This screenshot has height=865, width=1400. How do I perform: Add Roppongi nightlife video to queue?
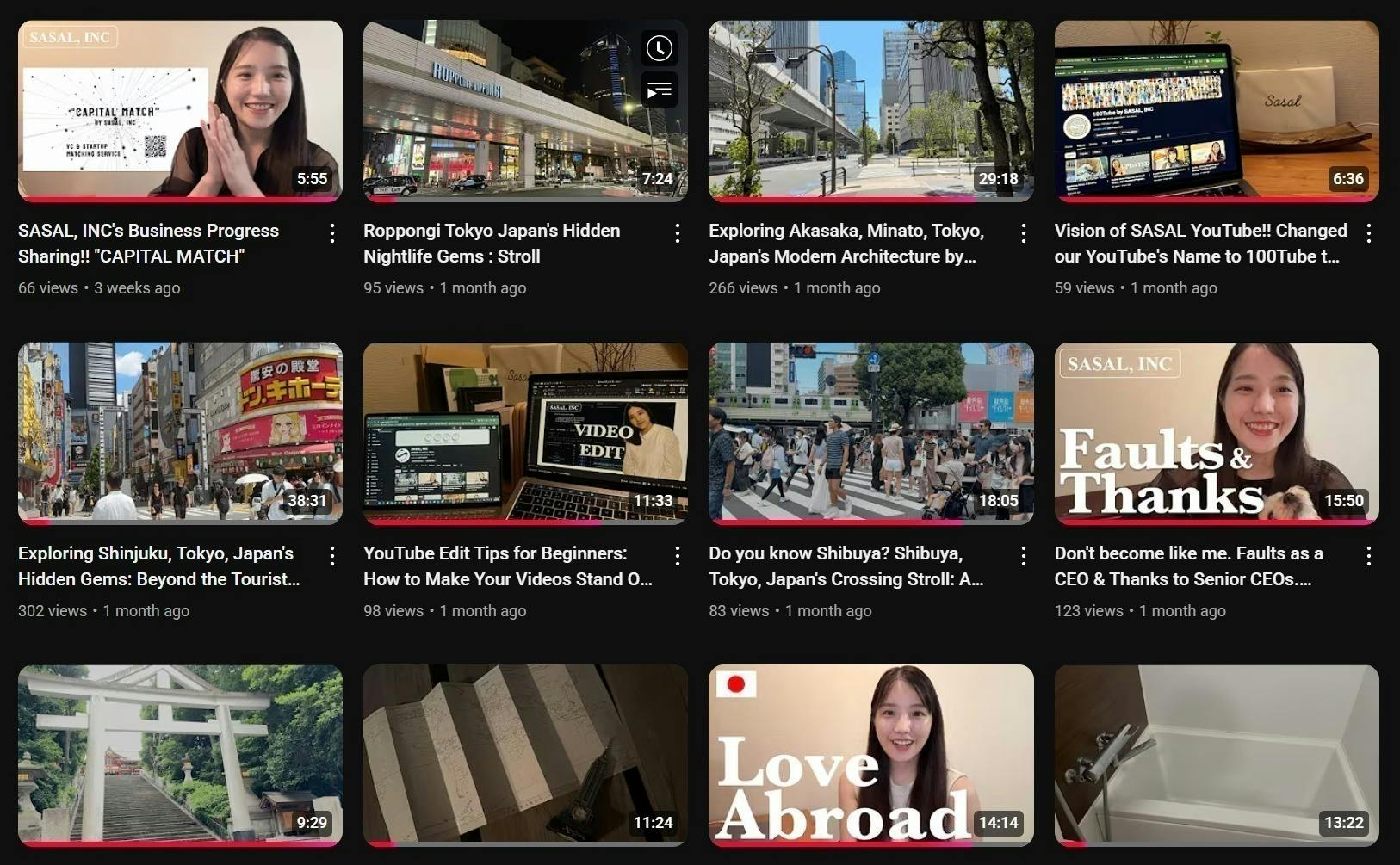coord(660,90)
